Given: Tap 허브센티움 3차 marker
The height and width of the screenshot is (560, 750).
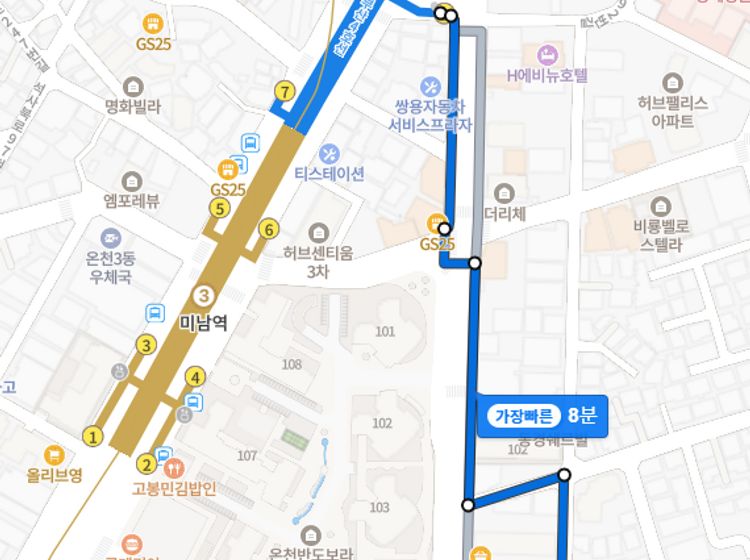Looking at the screenshot, I should pyautogui.click(x=318, y=232).
